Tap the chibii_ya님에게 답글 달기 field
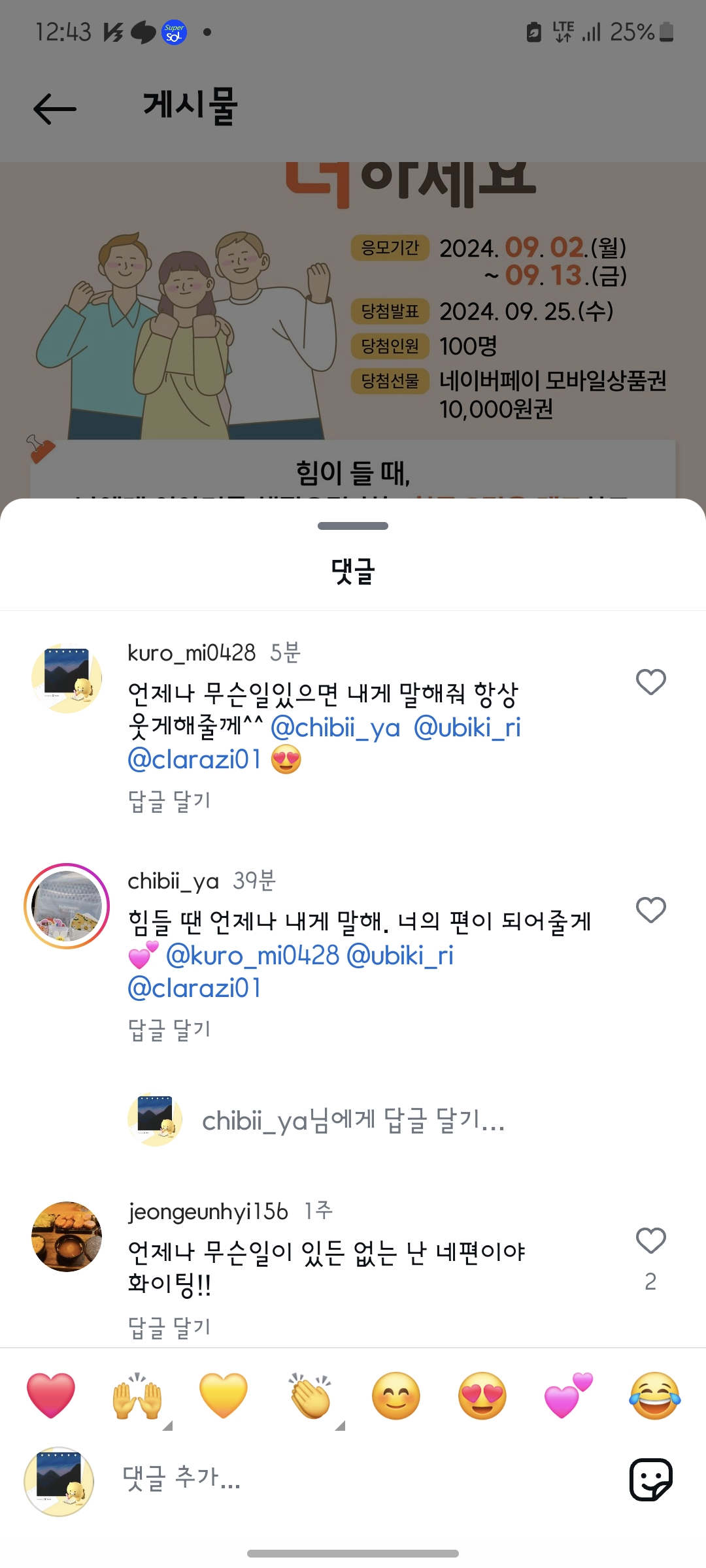 click(x=353, y=1121)
